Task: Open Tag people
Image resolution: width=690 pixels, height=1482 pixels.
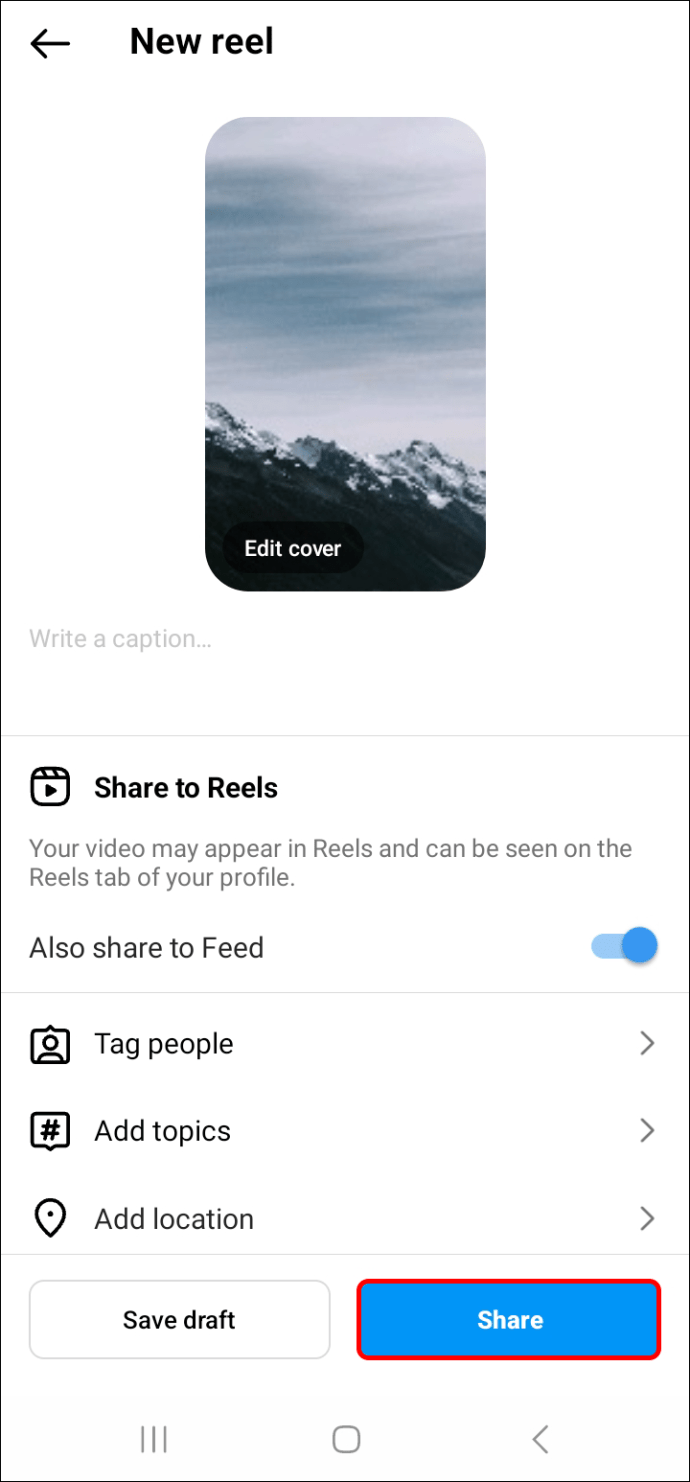Action: tap(344, 1044)
